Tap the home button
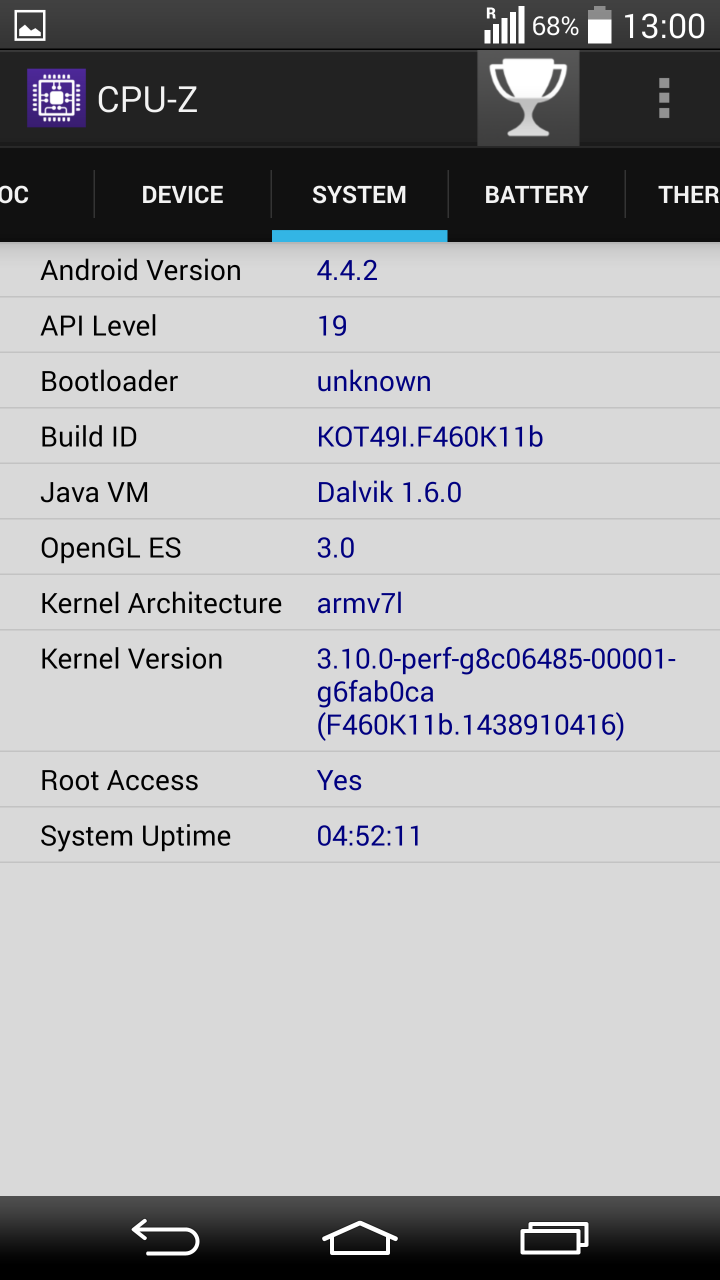This screenshot has height=1280, width=720. (360, 1238)
